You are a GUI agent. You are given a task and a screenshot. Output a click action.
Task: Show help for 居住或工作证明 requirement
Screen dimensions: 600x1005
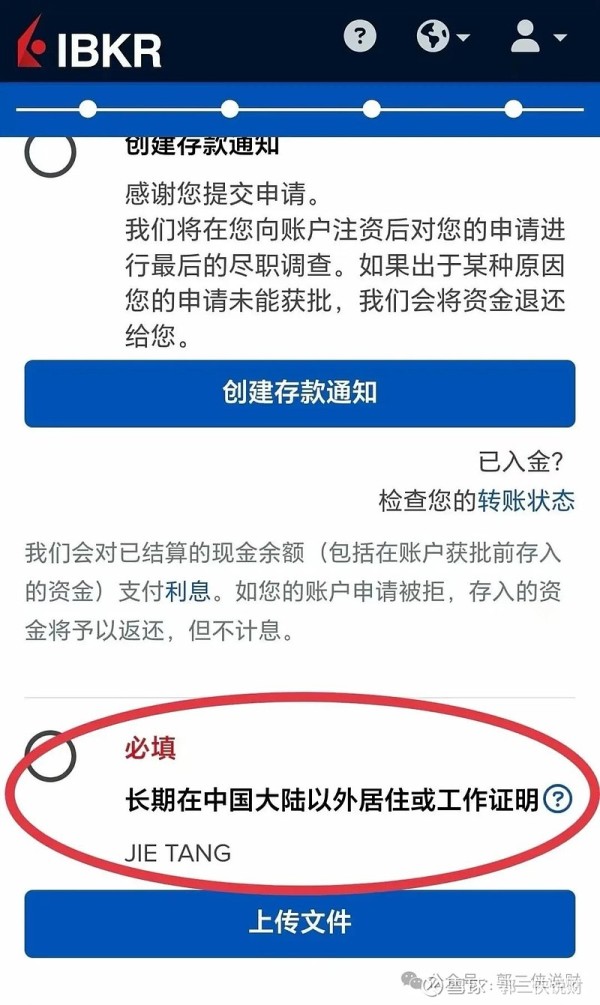(x=558, y=799)
